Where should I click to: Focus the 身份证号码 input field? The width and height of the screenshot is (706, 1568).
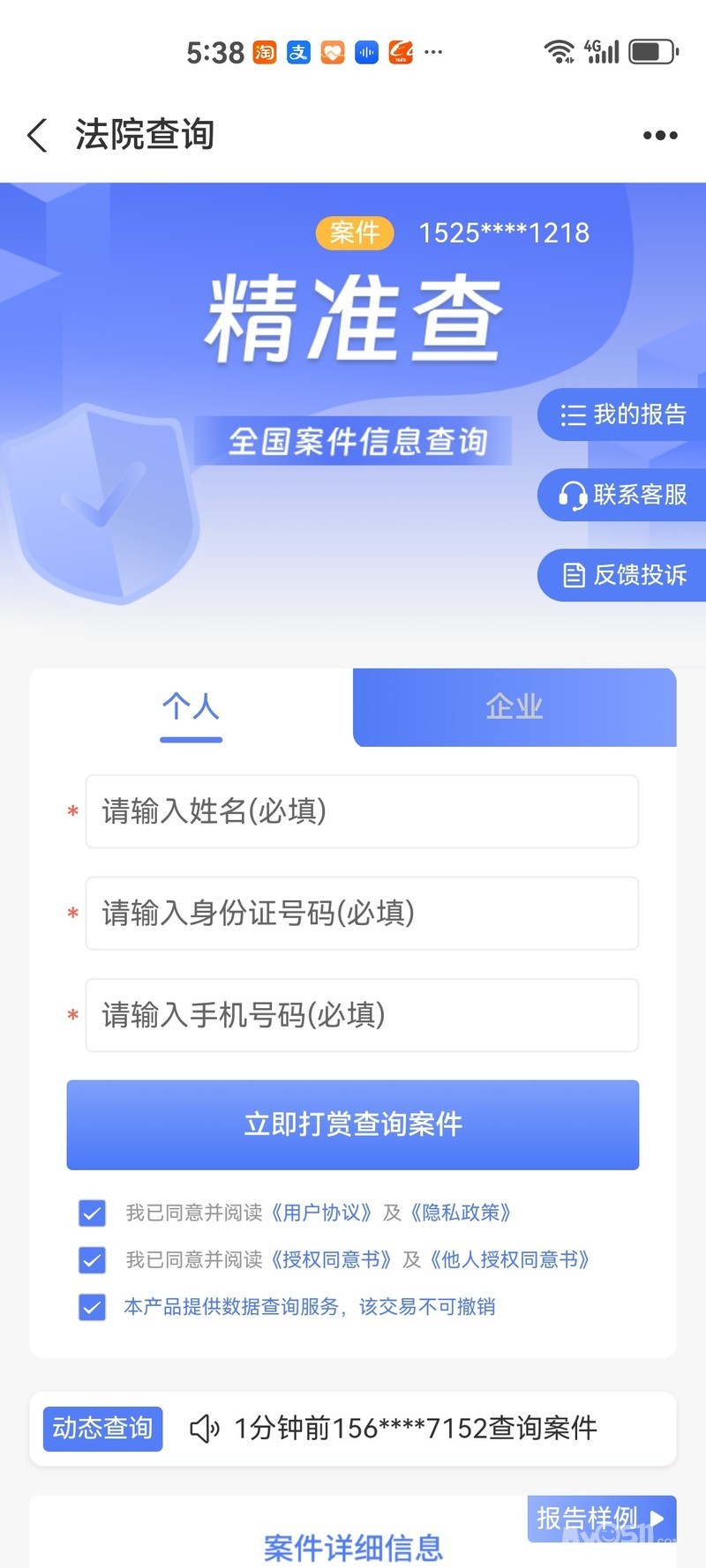[362, 914]
